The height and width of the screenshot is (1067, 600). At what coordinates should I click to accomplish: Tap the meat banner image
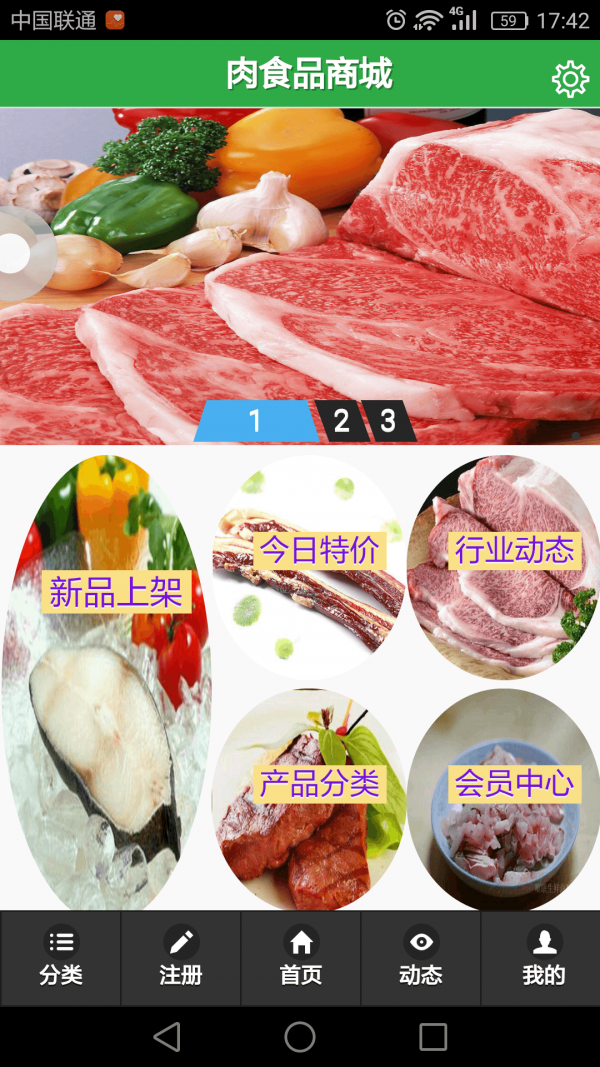tap(300, 260)
